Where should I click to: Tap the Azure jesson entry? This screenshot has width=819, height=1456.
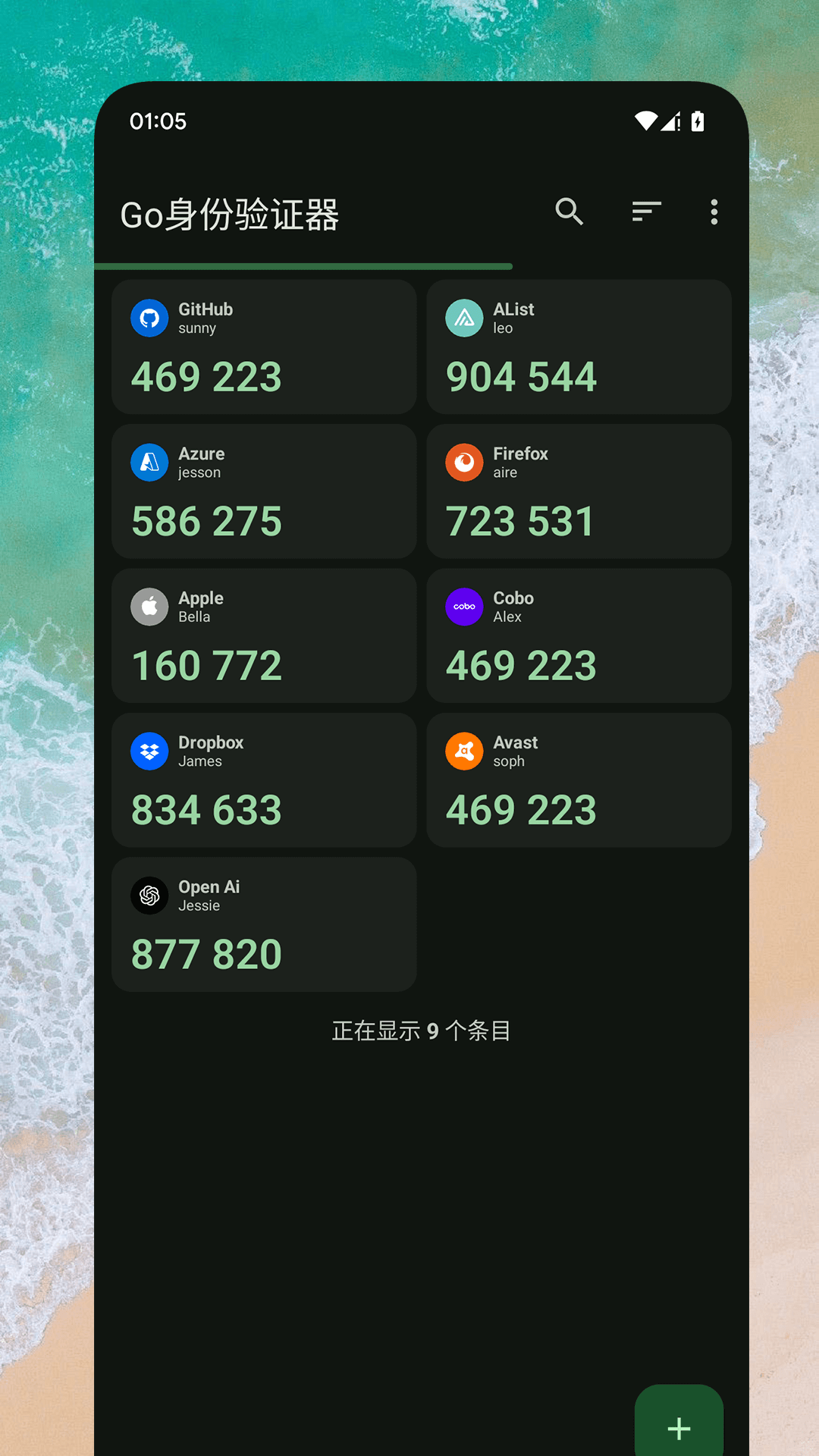(264, 491)
